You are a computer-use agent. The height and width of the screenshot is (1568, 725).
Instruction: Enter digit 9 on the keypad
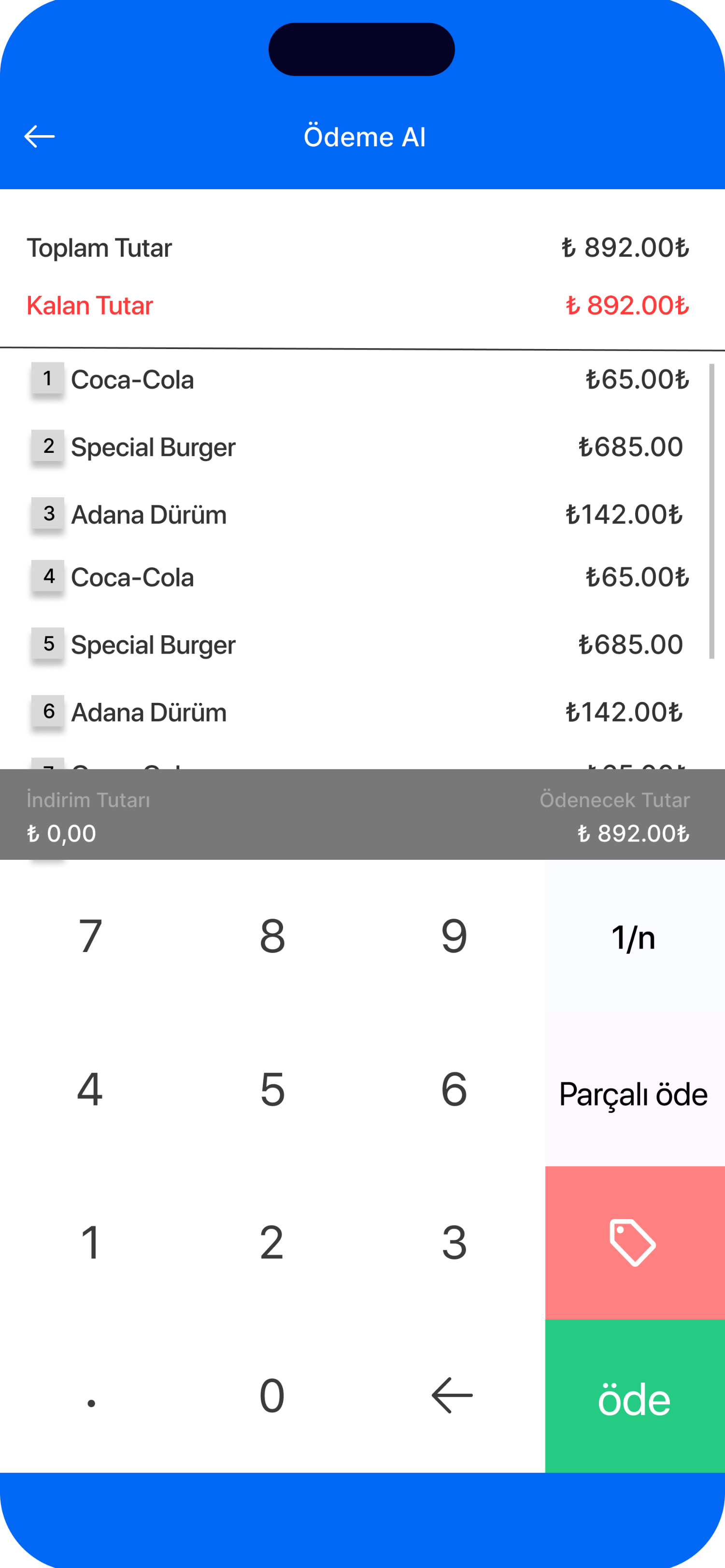tap(454, 936)
